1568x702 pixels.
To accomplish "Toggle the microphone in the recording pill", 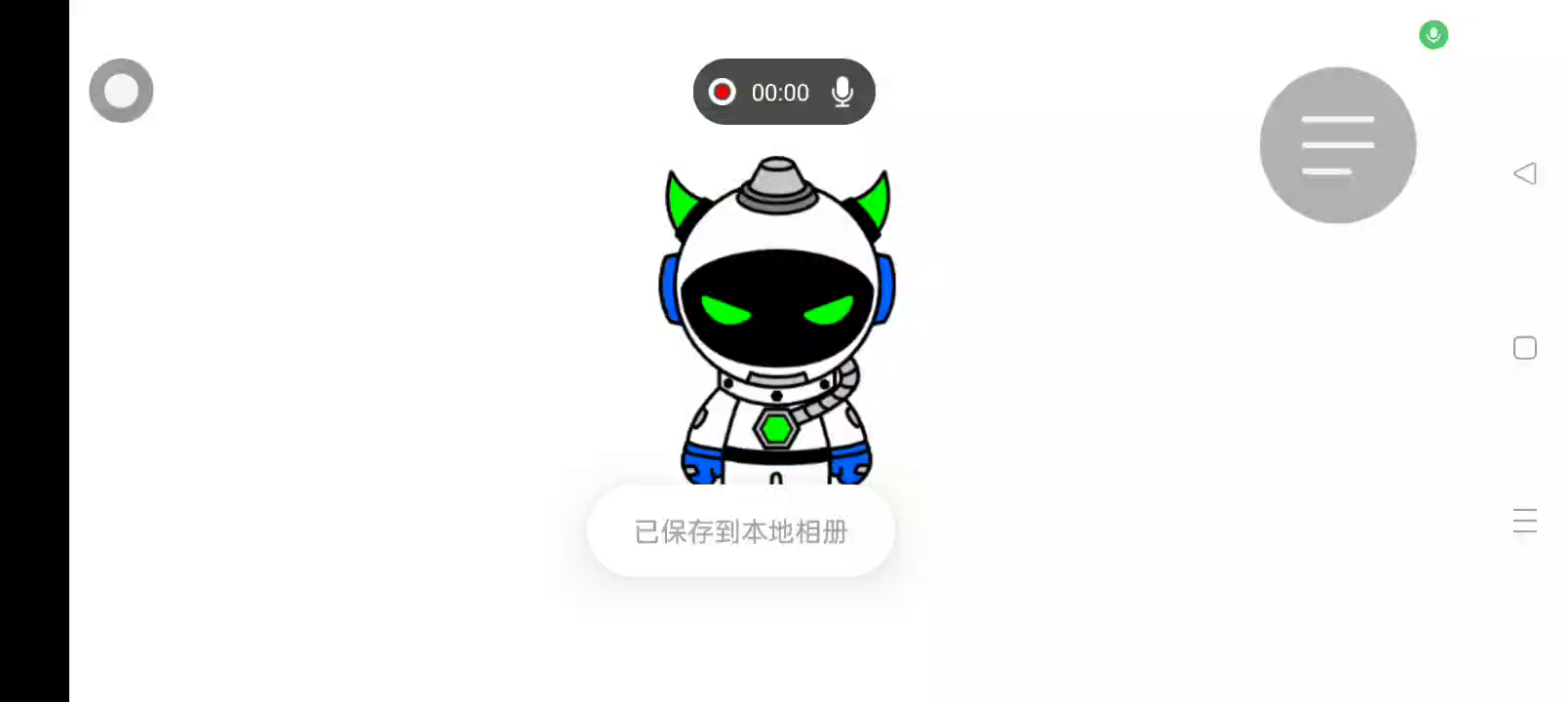I will click(843, 92).
